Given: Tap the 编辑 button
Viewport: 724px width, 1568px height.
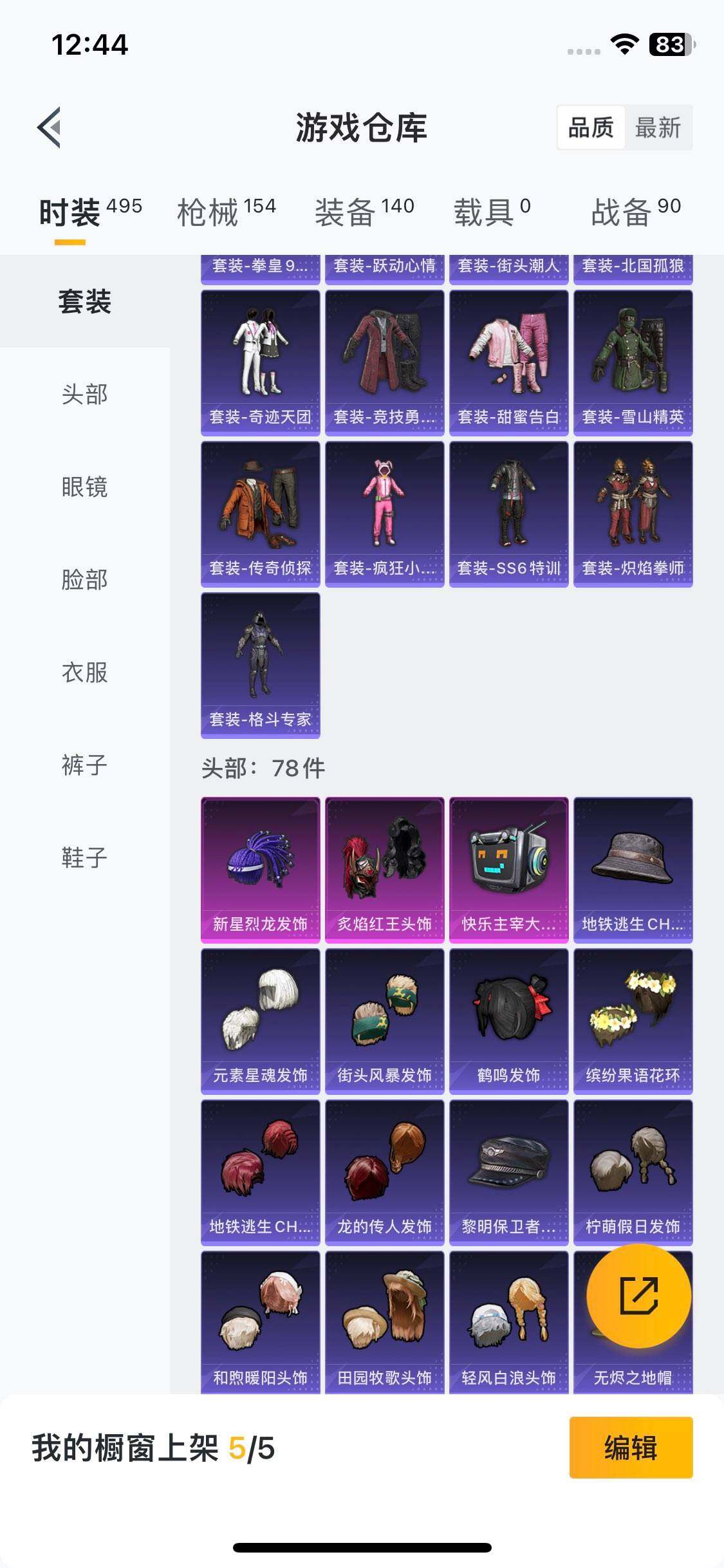Looking at the screenshot, I should click(631, 1448).
